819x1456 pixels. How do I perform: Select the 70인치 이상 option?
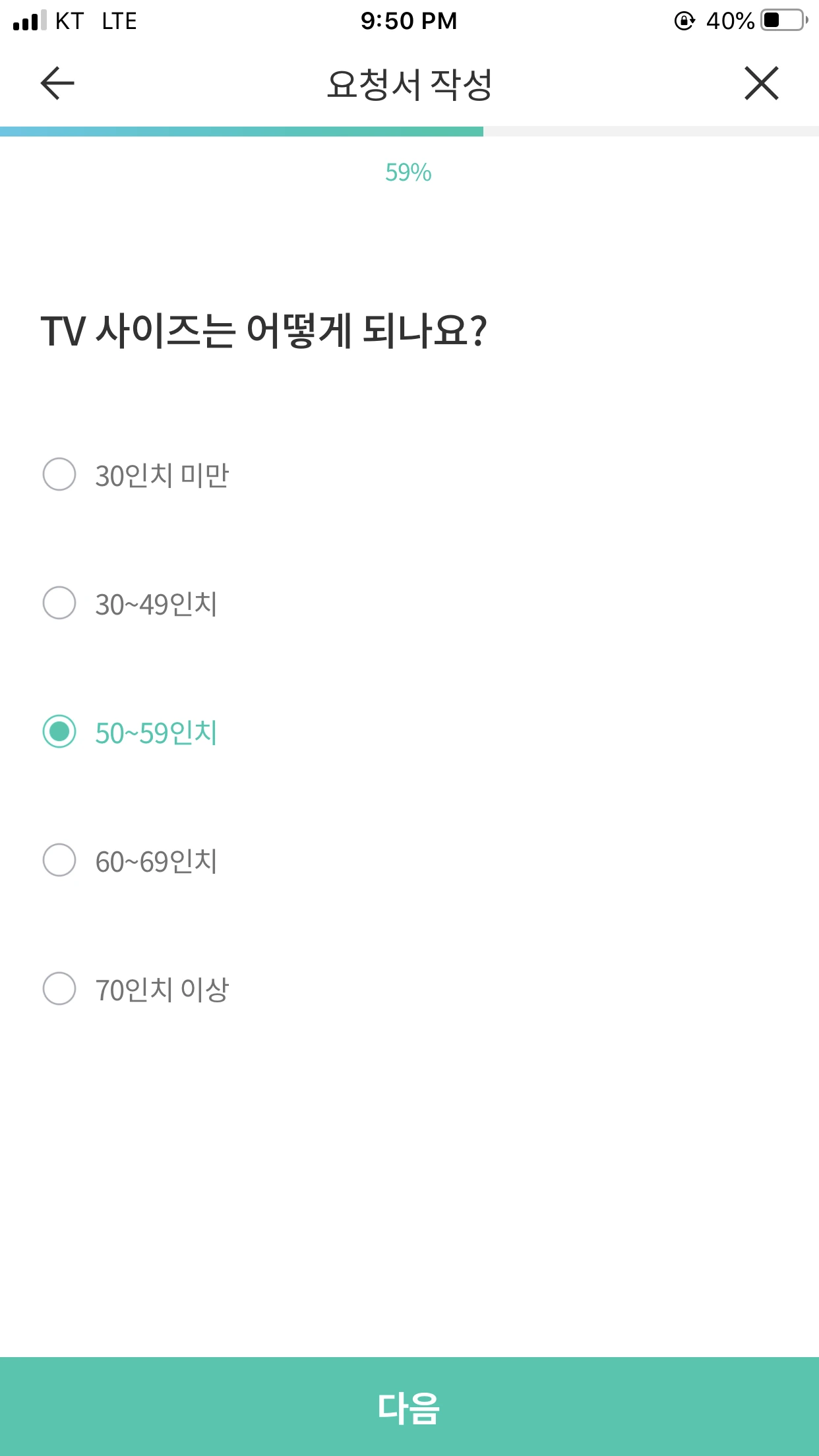(59, 988)
